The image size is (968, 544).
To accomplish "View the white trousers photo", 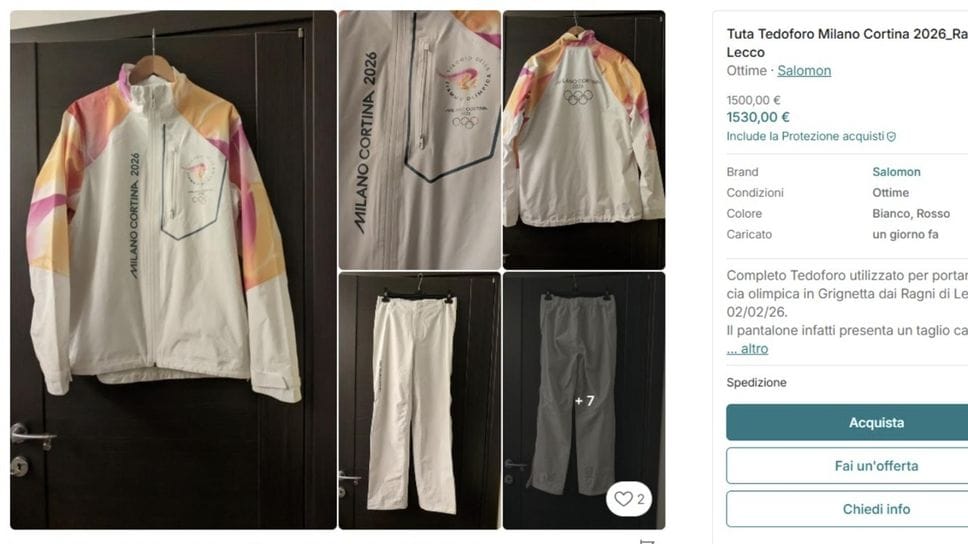I will tap(419, 400).
